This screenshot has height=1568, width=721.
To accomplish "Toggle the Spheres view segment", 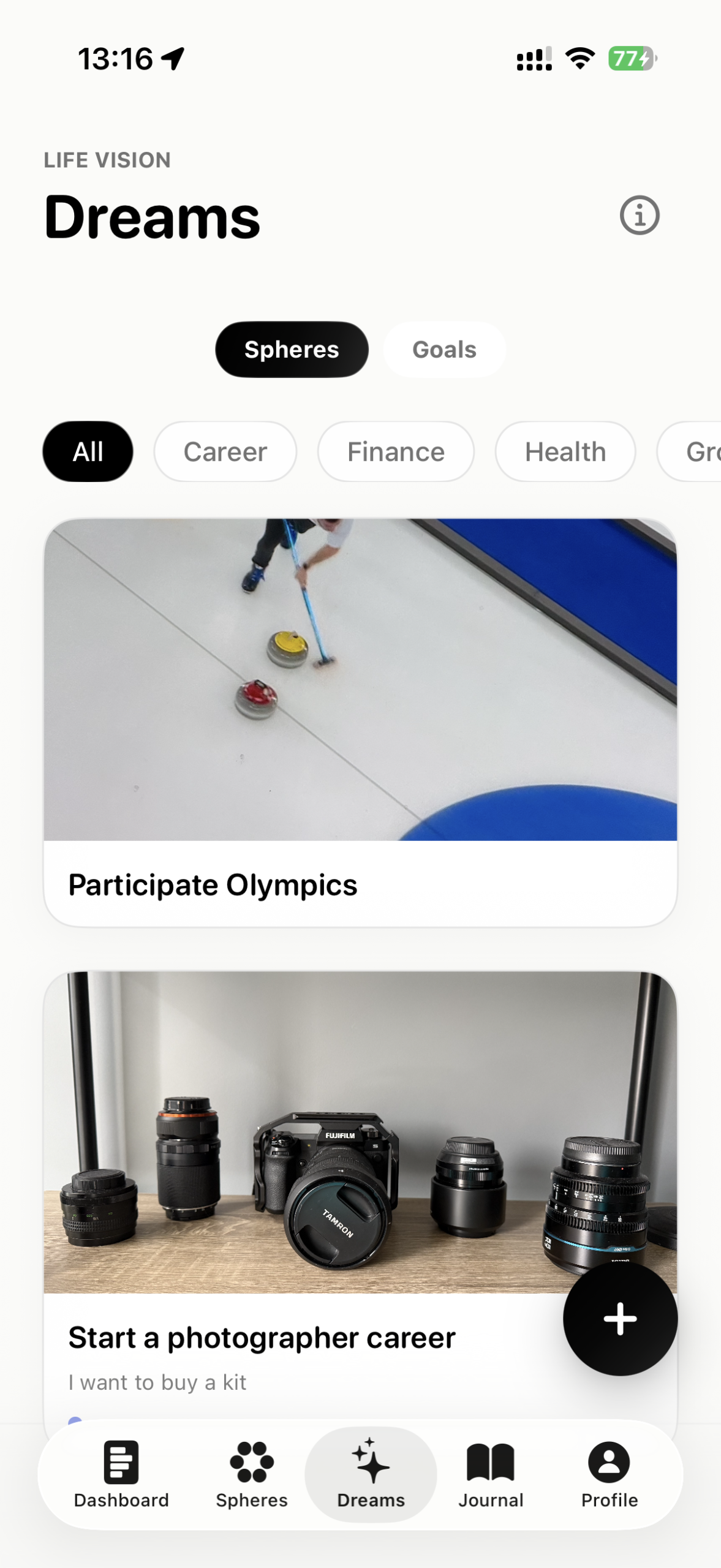I will pos(292,349).
